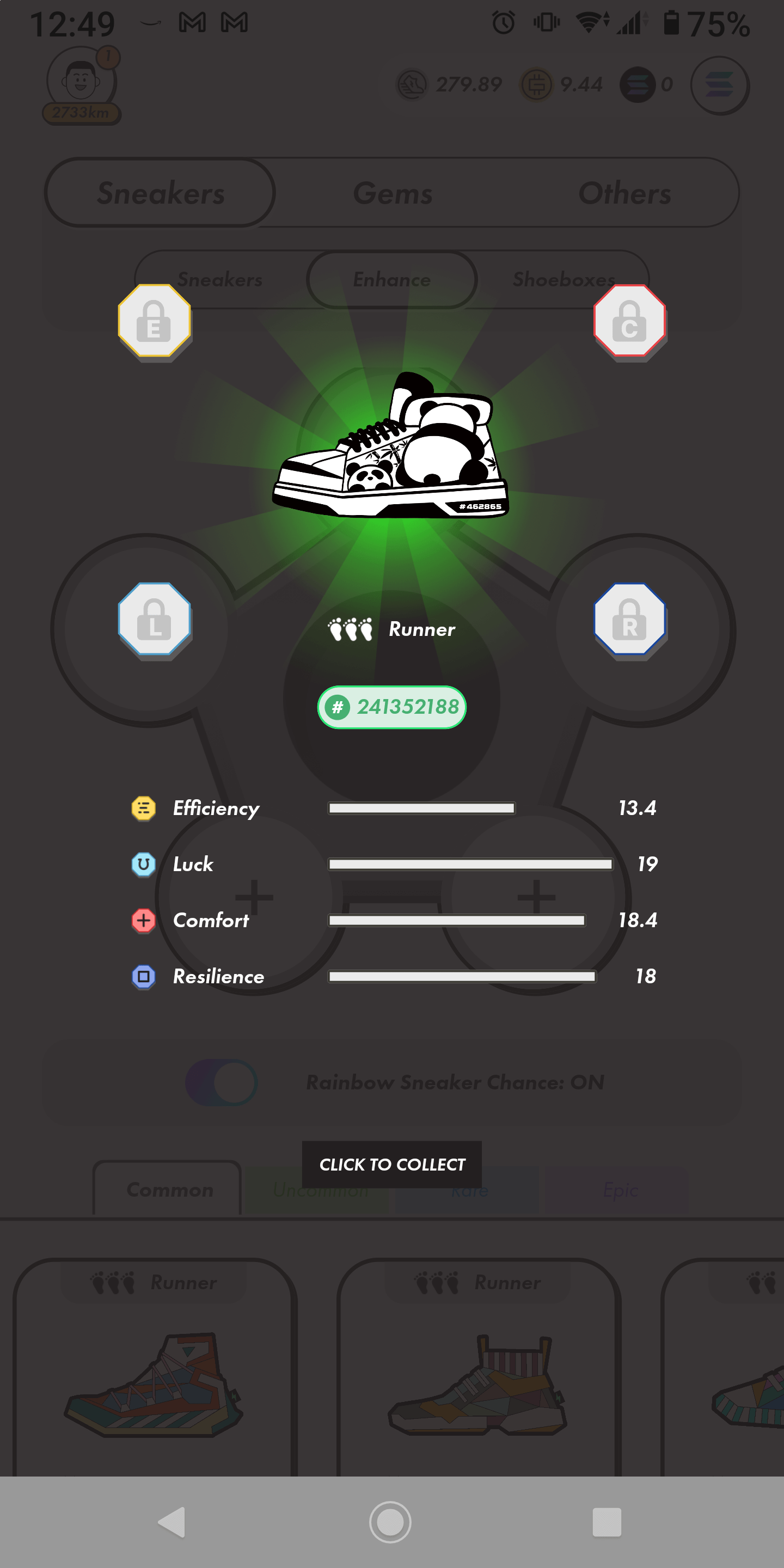Screen dimensions: 784x1568
Task: Tap the locked Luck gem socket
Action: (x=155, y=619)
